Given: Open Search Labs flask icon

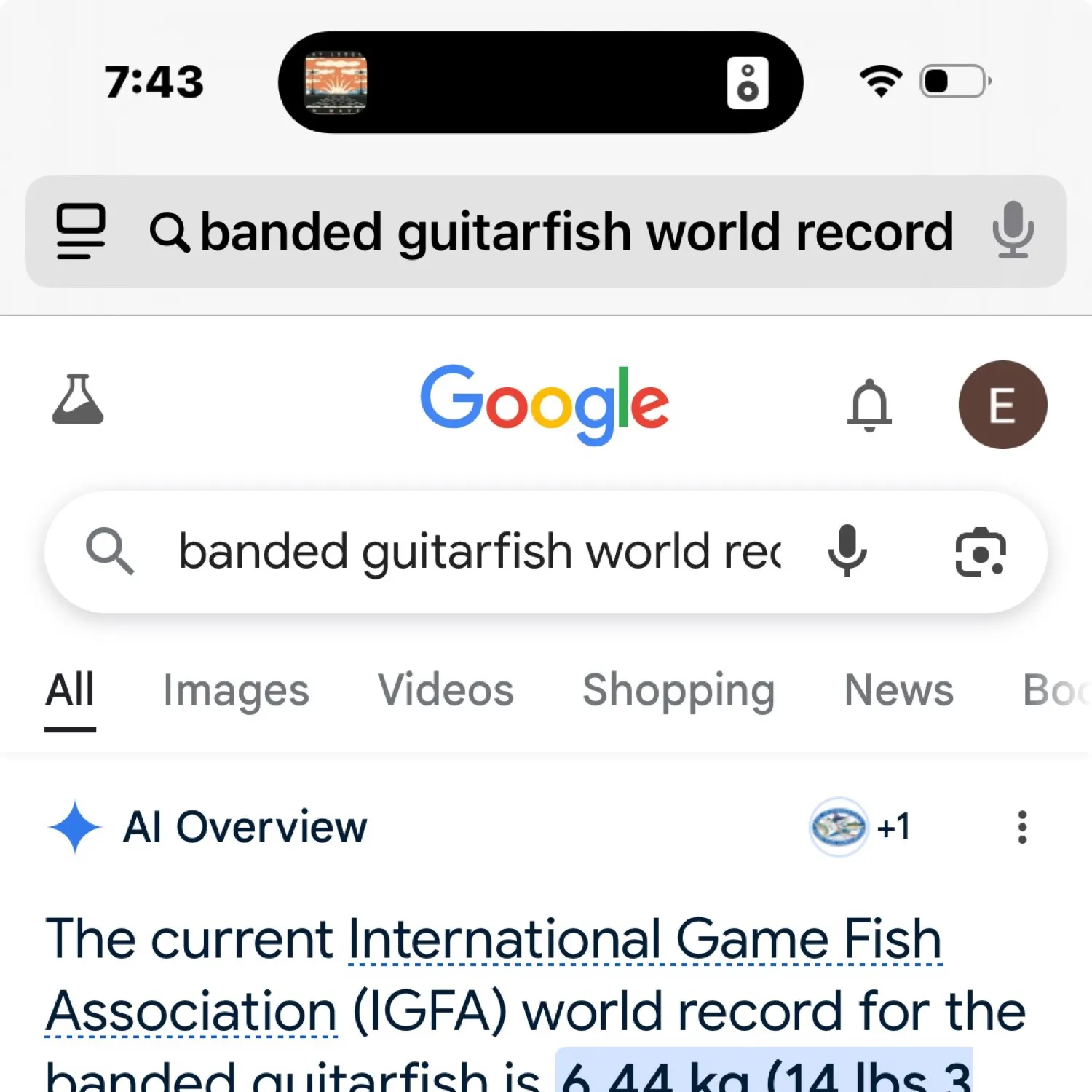Looking at the screenshot, I should (x=78, y=400).
